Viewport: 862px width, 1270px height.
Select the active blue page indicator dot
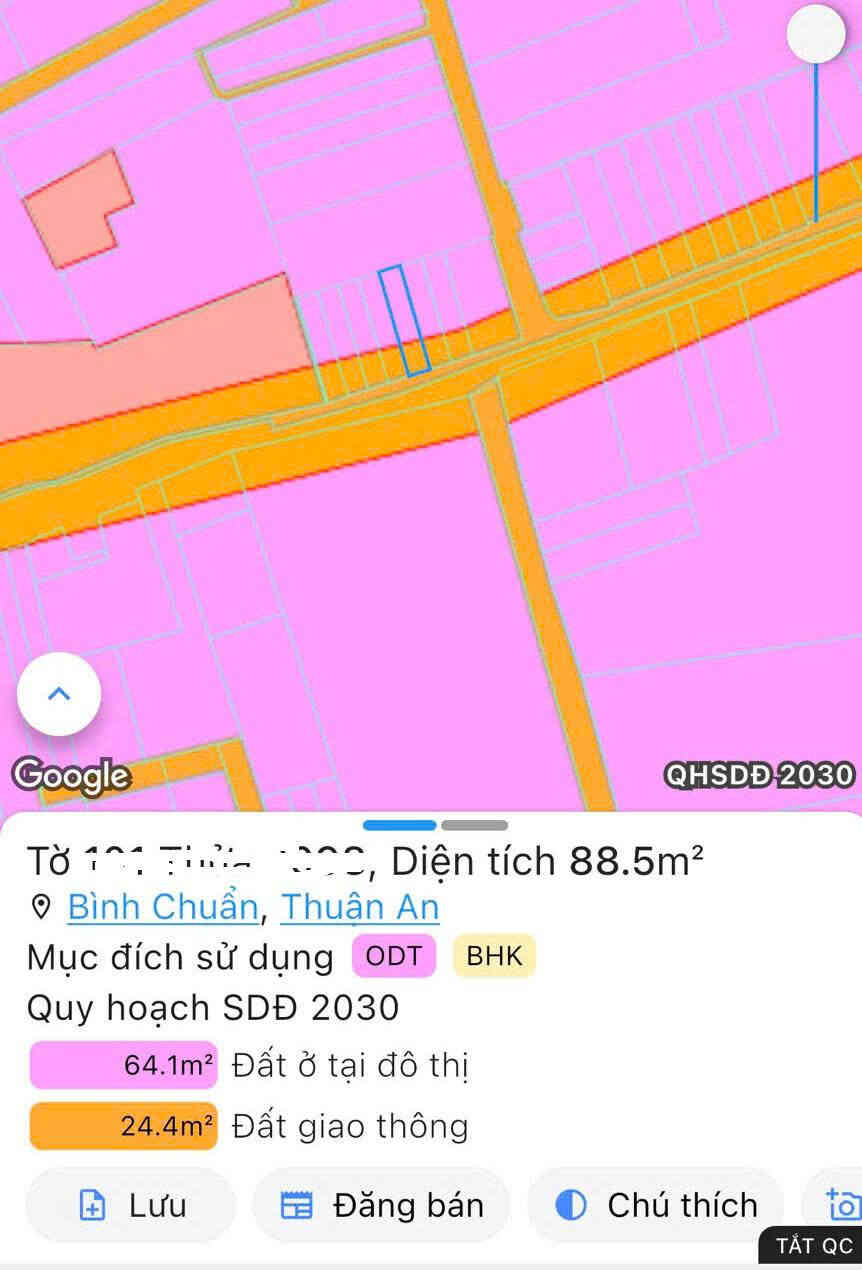click(400, 825)
